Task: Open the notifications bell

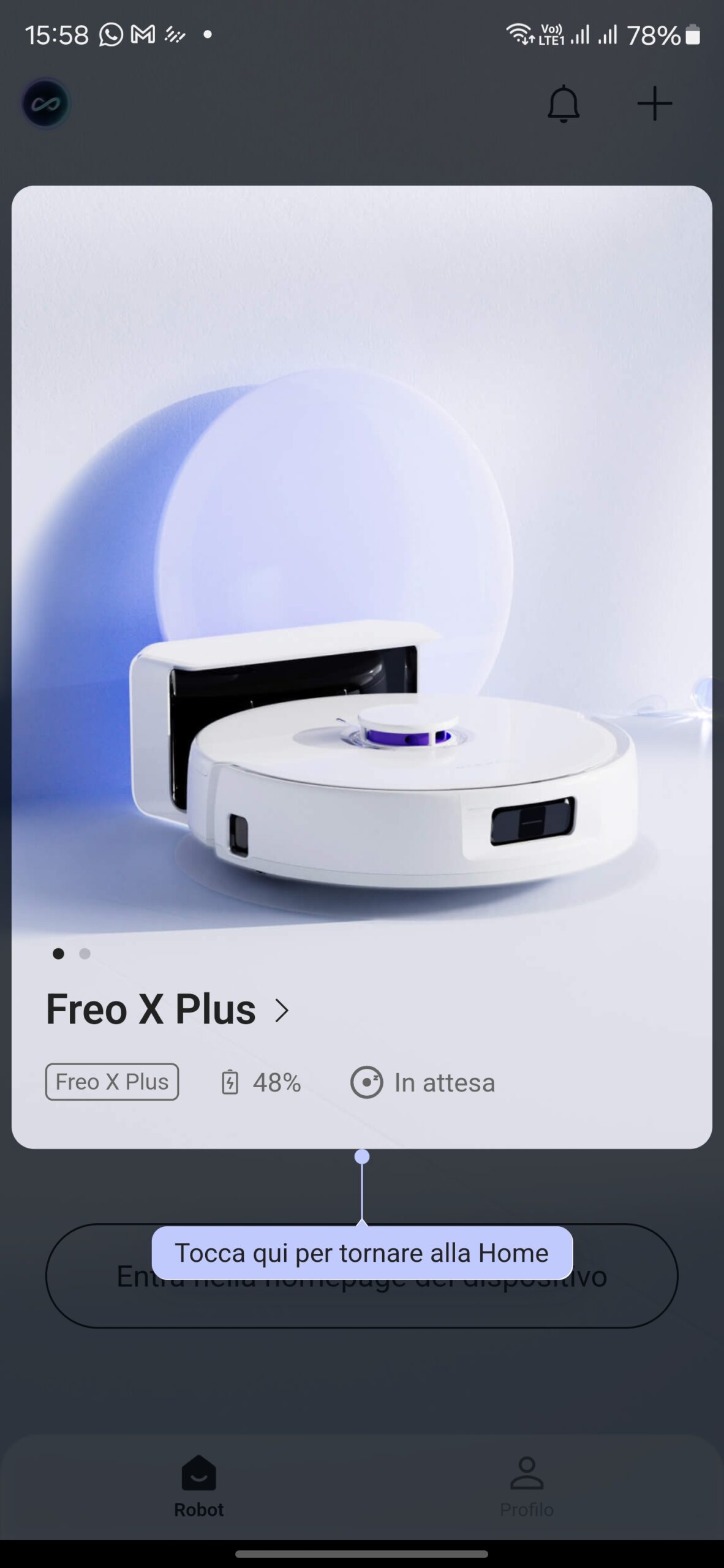Action: point(563,104)
